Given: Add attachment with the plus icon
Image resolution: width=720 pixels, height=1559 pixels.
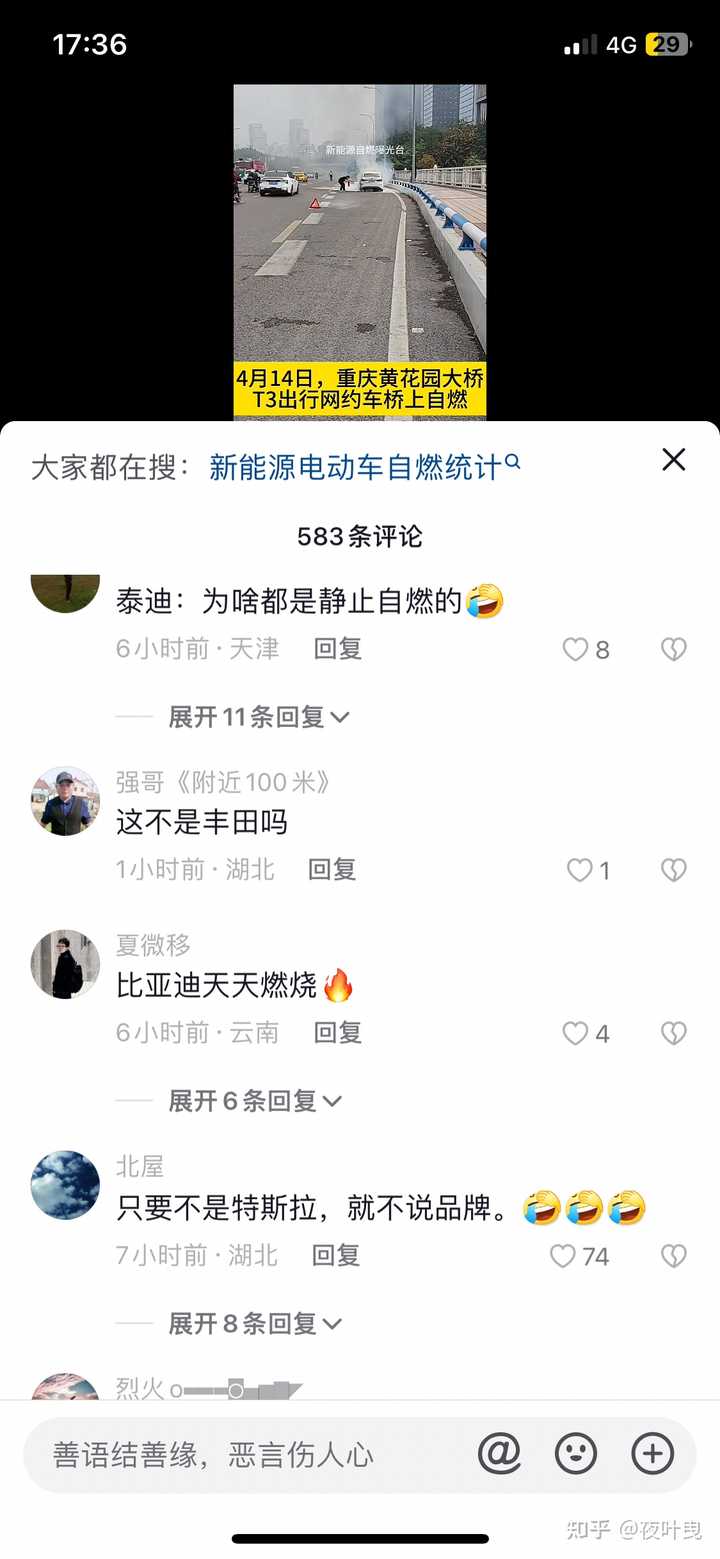Looking at the screenshot, I should coord(653,1454).
